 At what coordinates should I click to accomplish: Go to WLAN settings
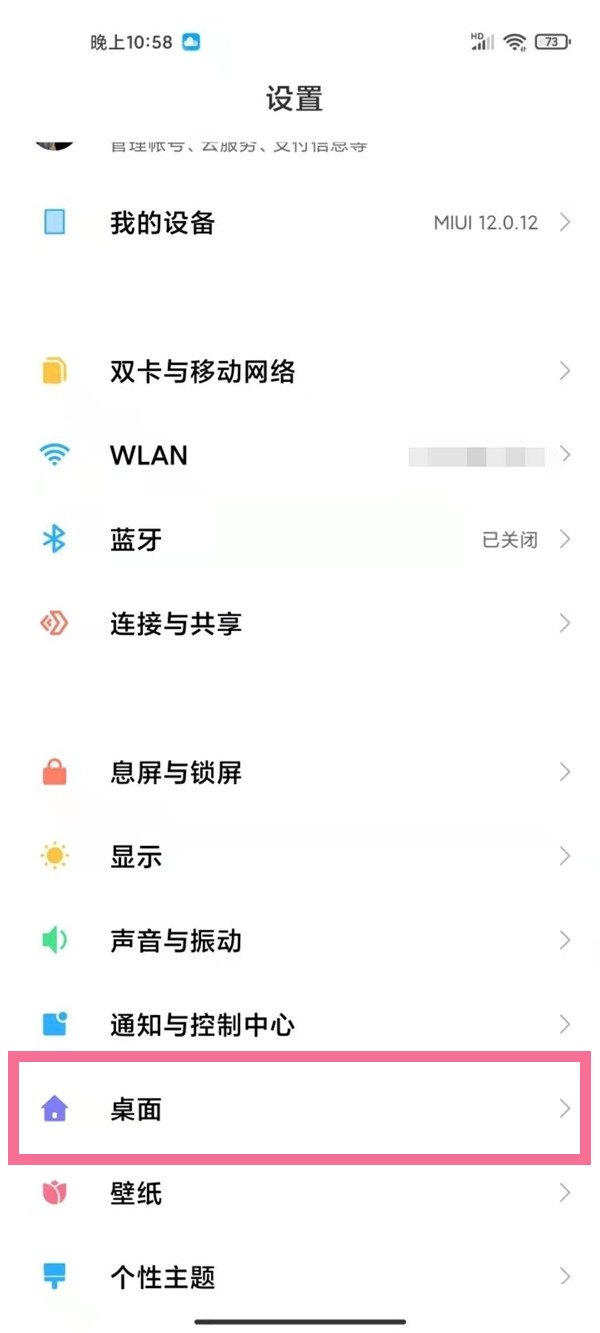click(300, 456)
